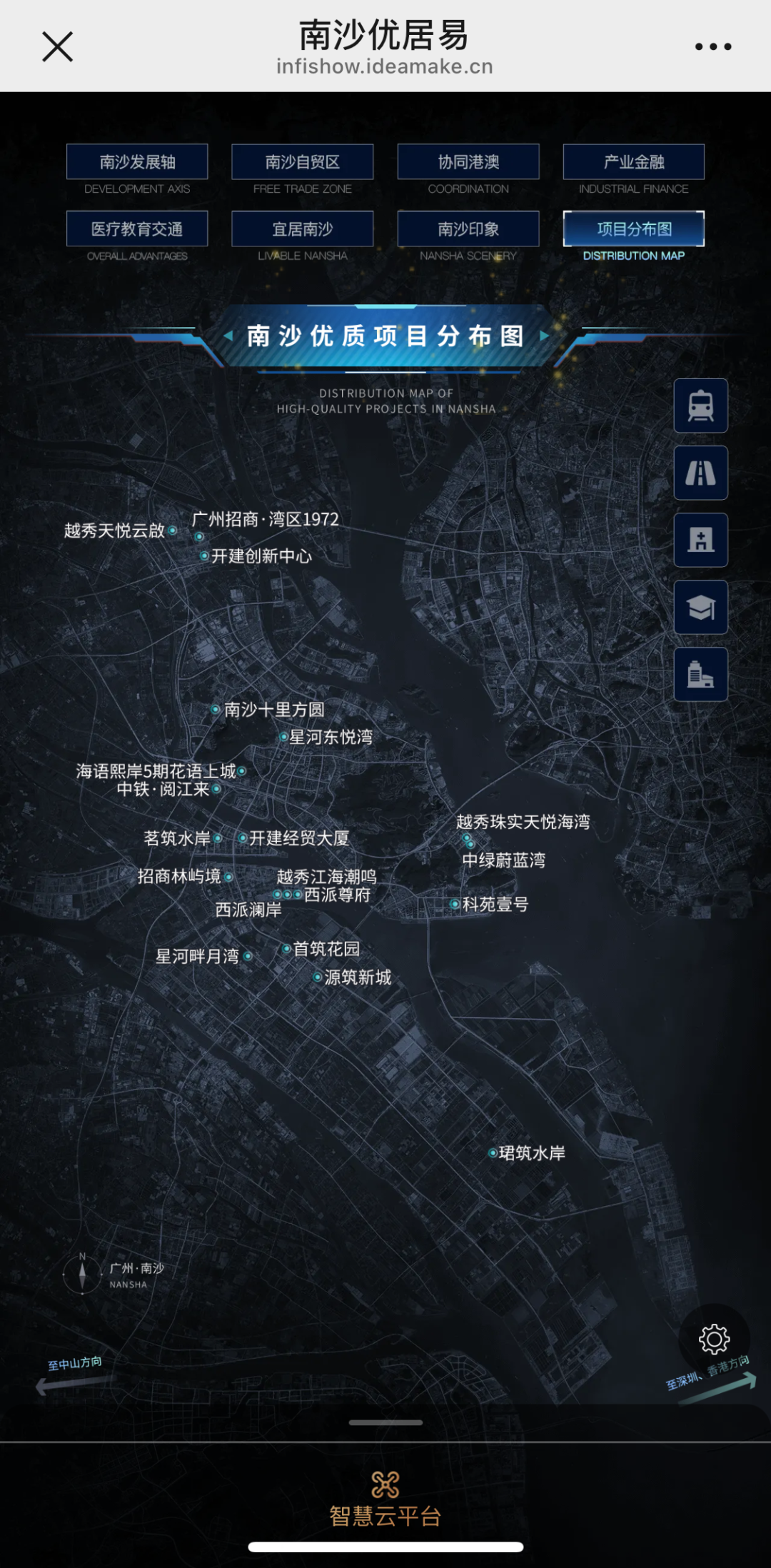Screen dimensions: 771x1568
Task: Switch to 宜居南沙
Action: 302,229
